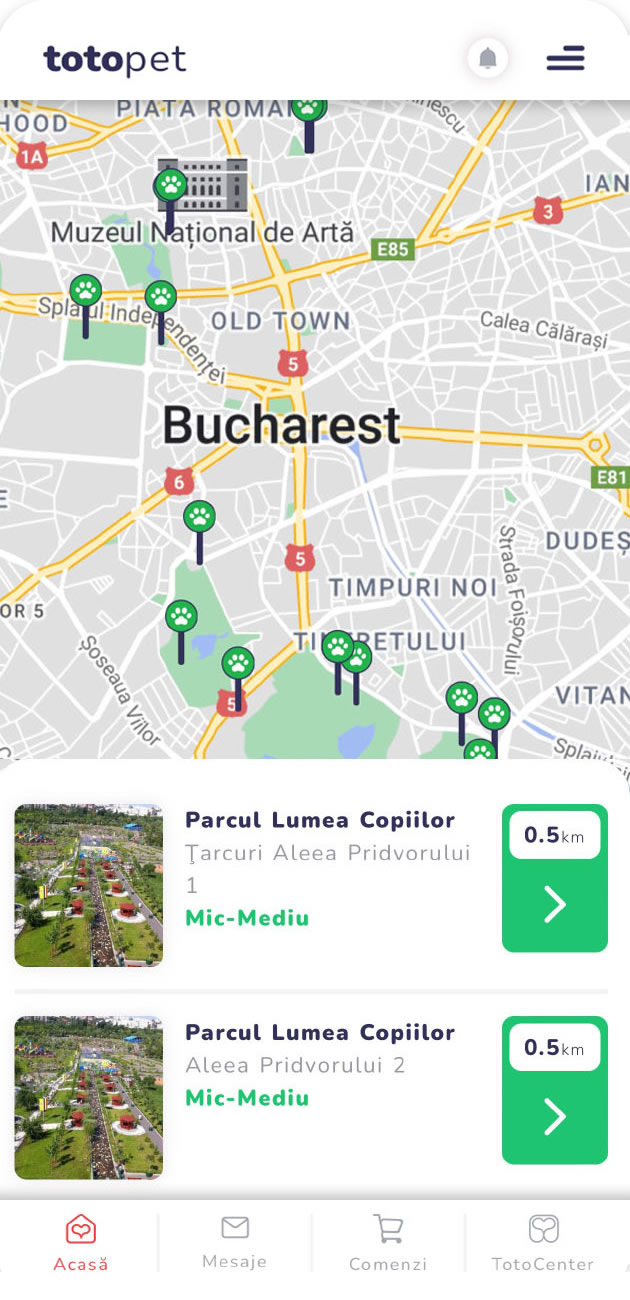Tap the paw marker near Muzeul Național de Artă
630x1300 pixels.
click(171, 186)
